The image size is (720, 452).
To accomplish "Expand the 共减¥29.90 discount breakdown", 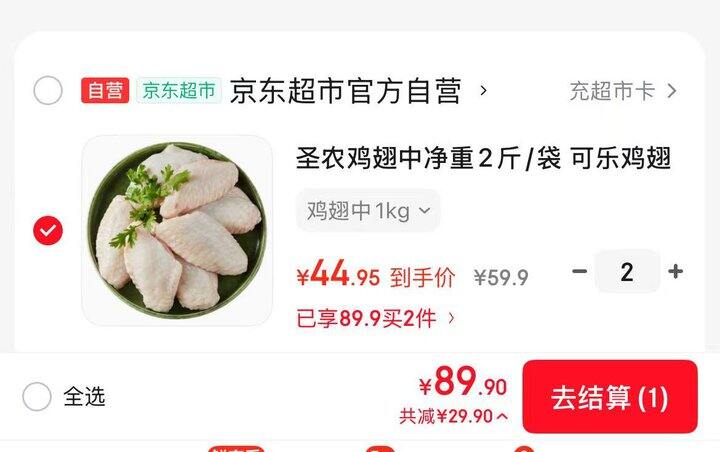I will click(x=453, y=416).
